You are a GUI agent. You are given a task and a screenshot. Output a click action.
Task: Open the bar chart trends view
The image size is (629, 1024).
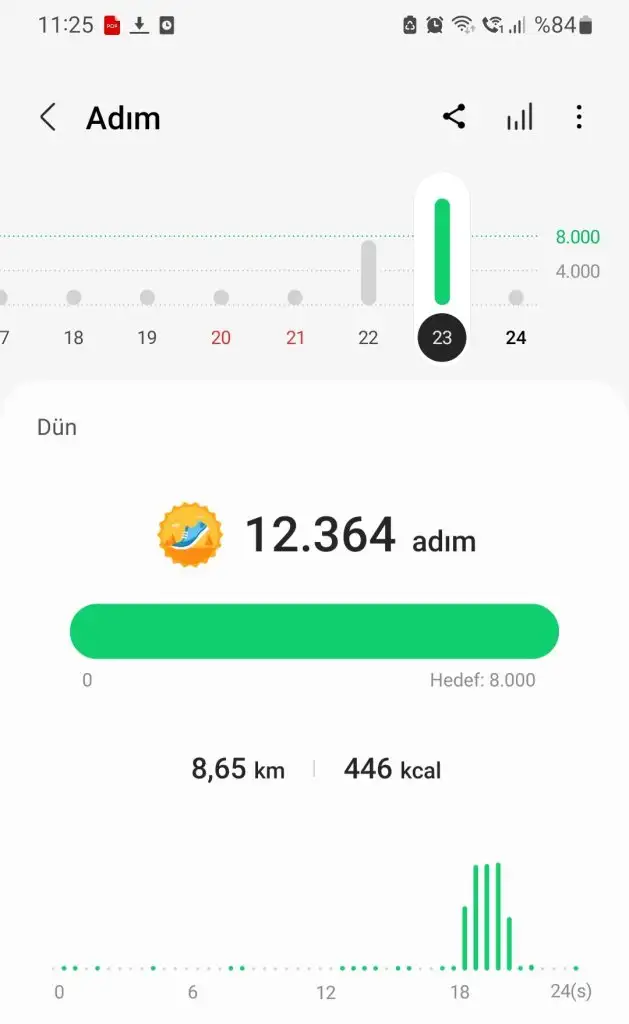tap(519, 118)
